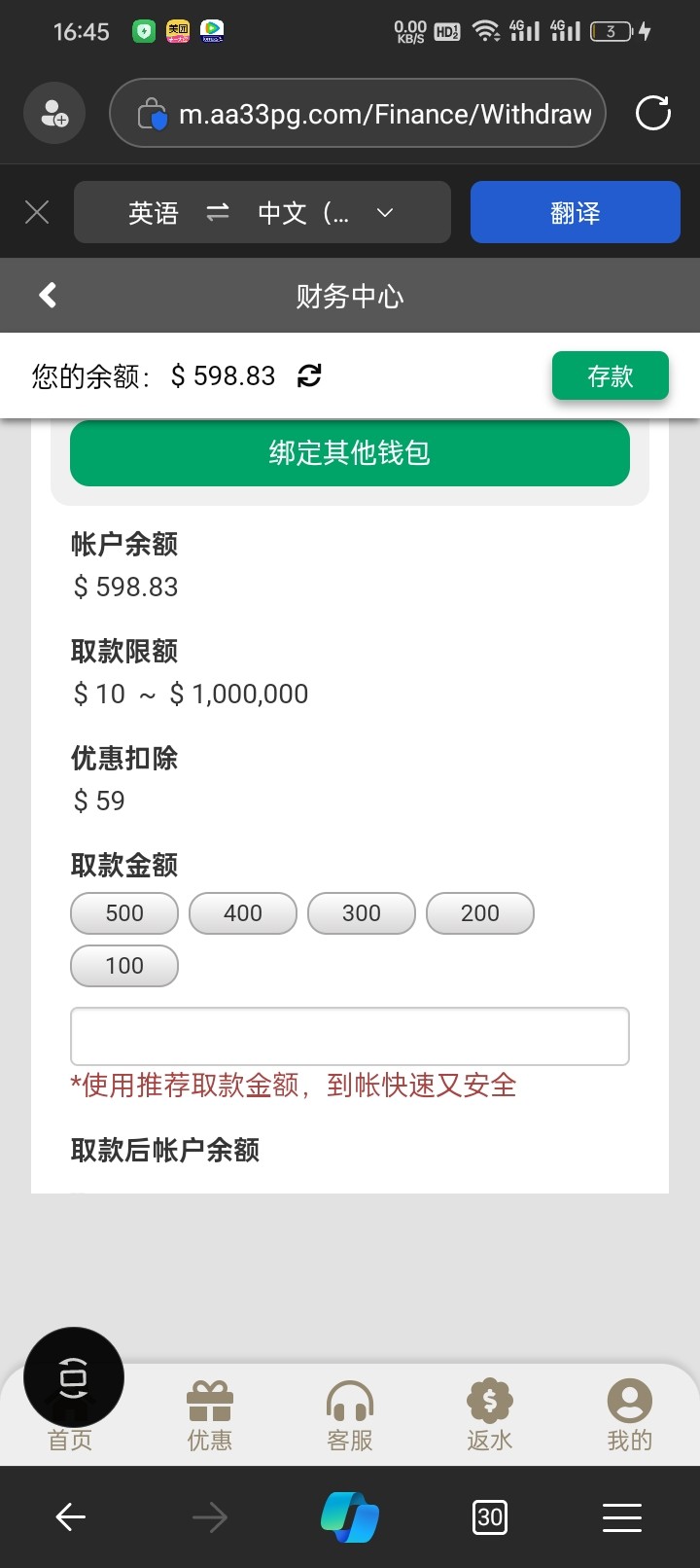The height and width of the screenshot is (1568, 700).
Task: Dismiss the translation bar
Action: pyautogui.click(x=37, y=212)
